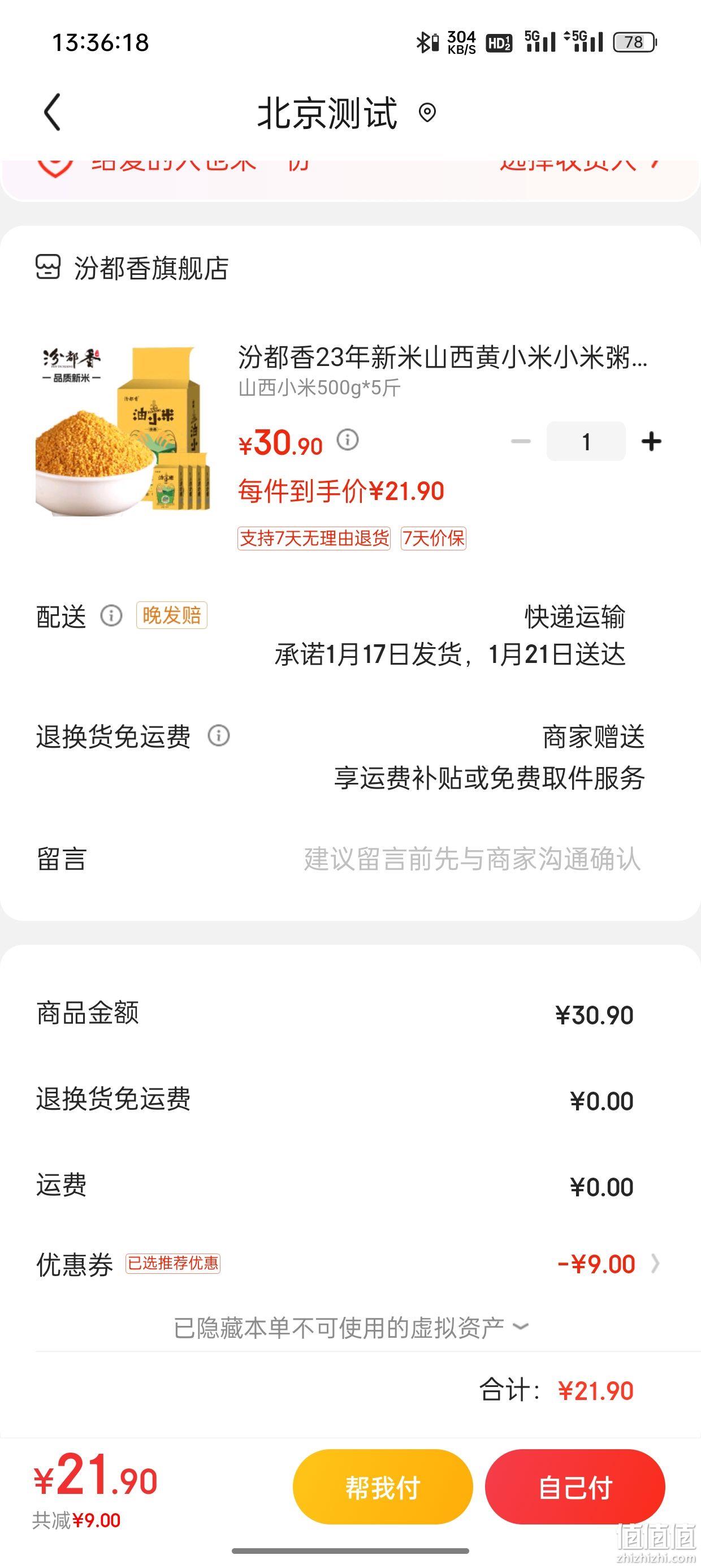
Task: Pay yourself with the 自己付 button
Action: (x=575, y=1487)
